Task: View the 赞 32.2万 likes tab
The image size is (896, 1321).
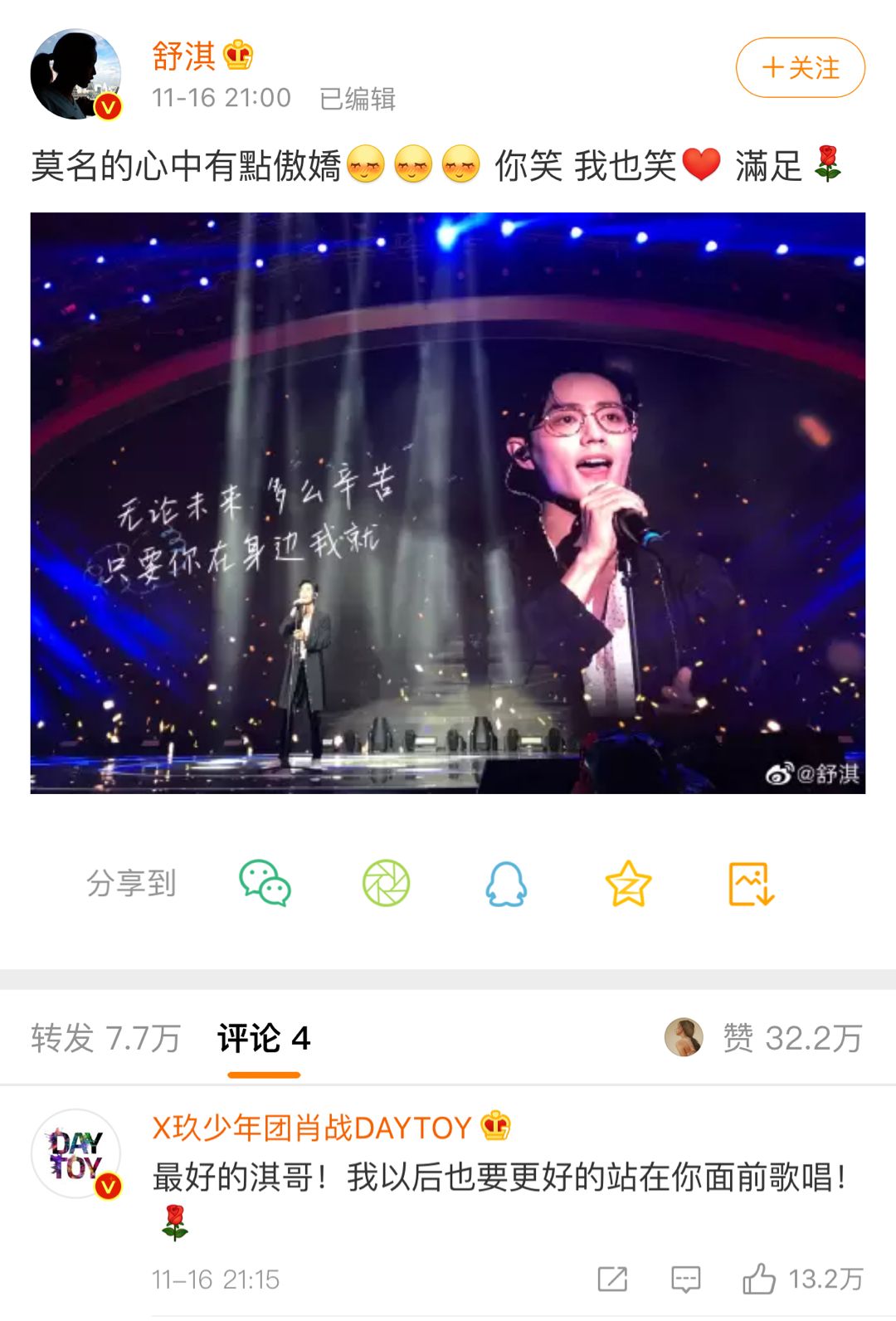Action: point(791,1038)
